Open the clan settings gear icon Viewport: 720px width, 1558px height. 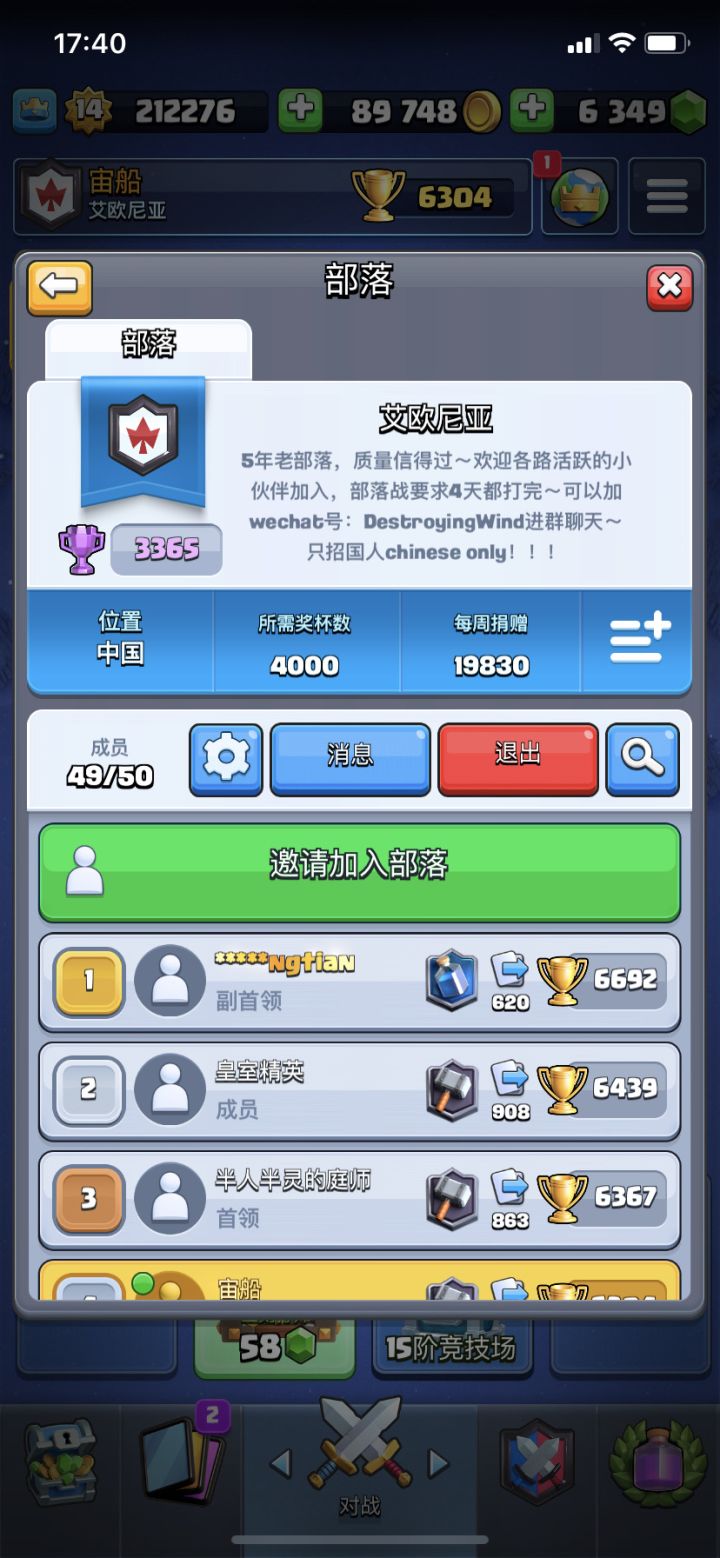click(x=226, y=760)
